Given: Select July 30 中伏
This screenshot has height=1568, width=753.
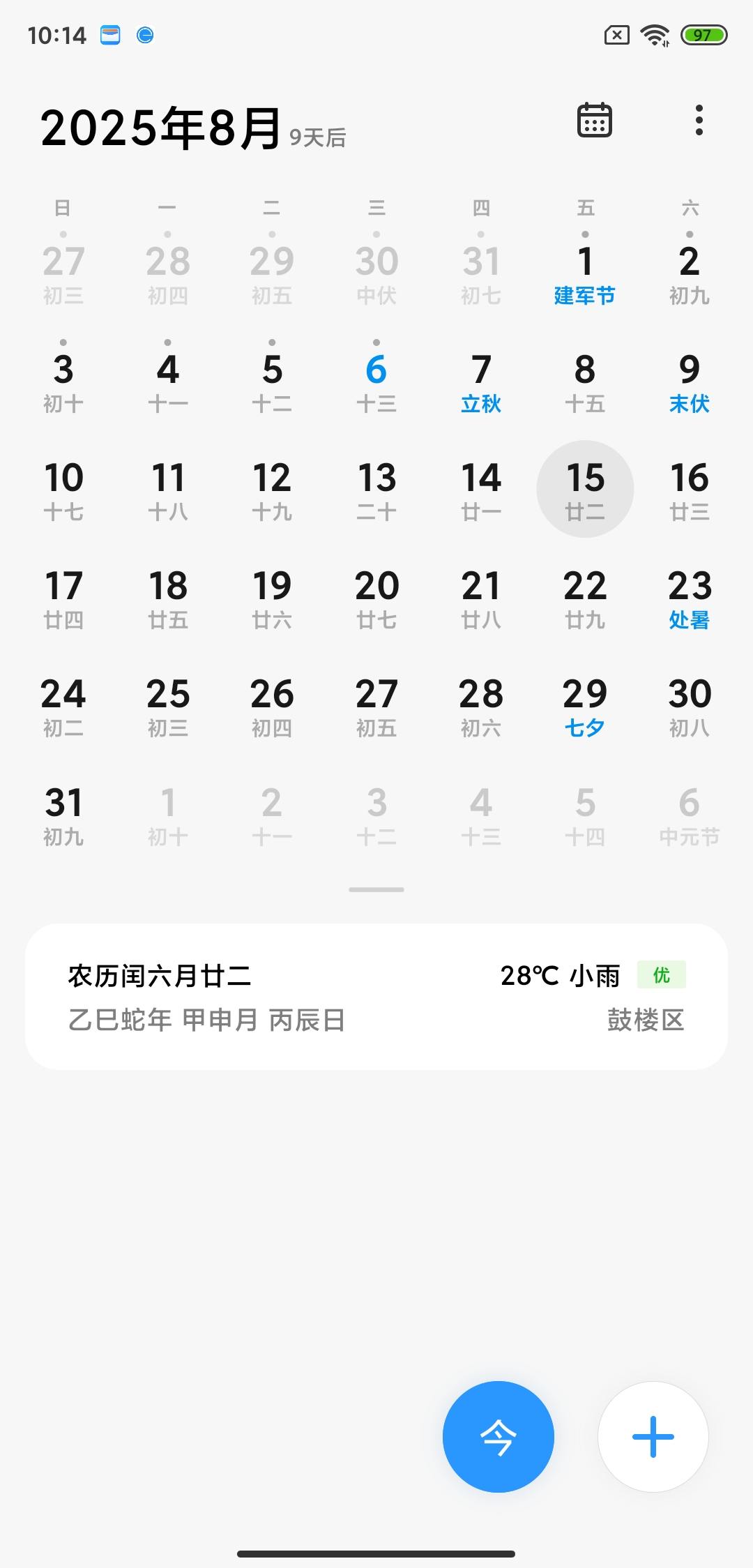Looking at the screenshot, I should [x=376, y=273].
